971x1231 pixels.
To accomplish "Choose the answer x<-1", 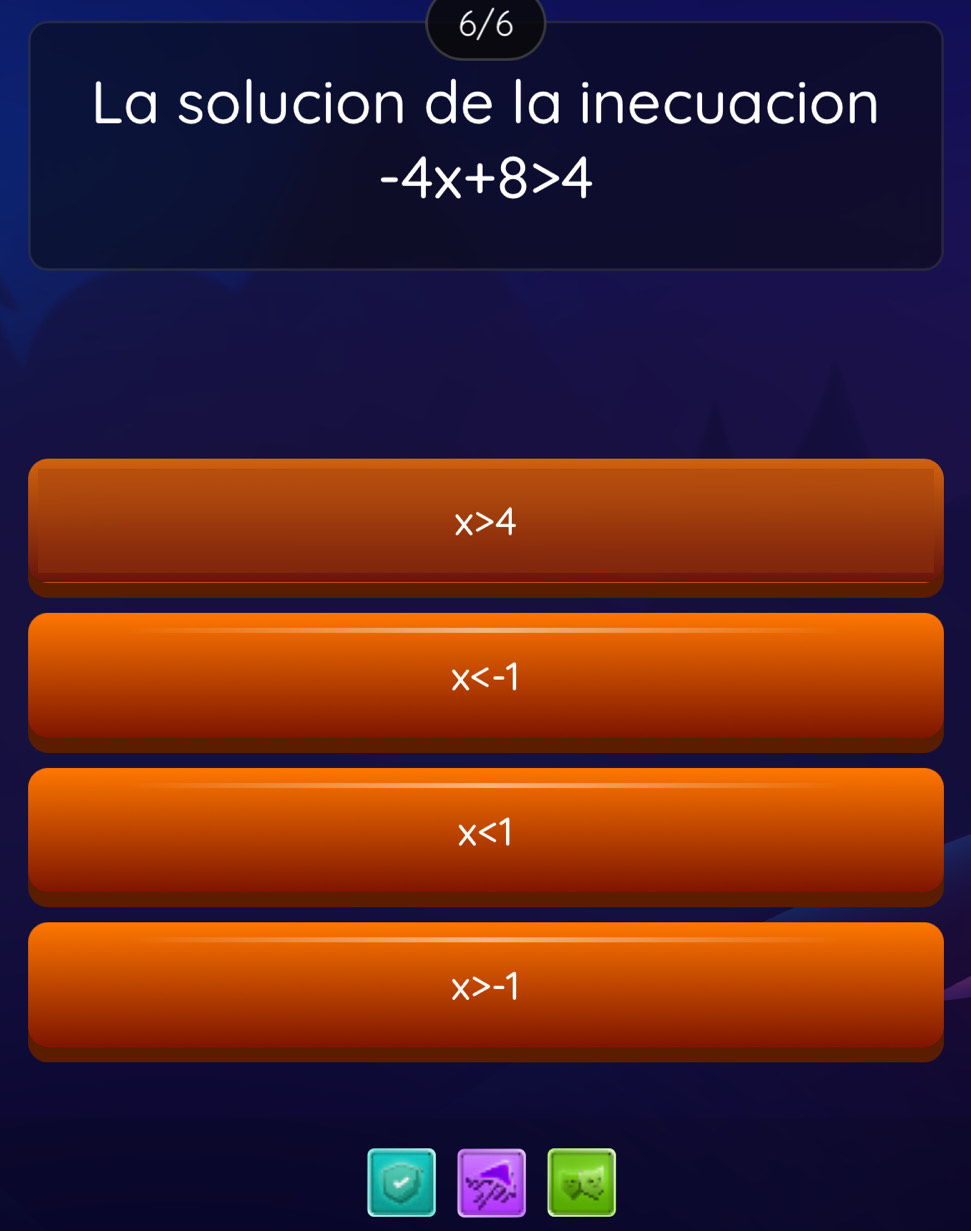I will tap(485, 679).
